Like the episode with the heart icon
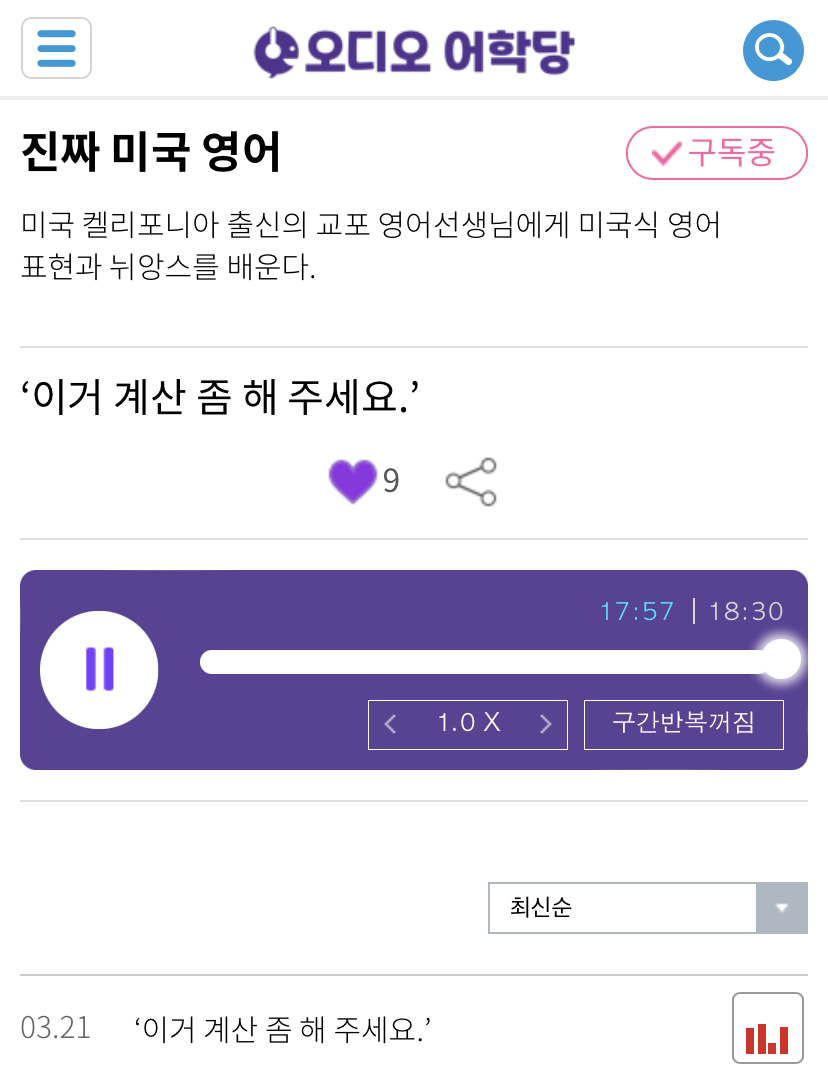 (352, 480)
